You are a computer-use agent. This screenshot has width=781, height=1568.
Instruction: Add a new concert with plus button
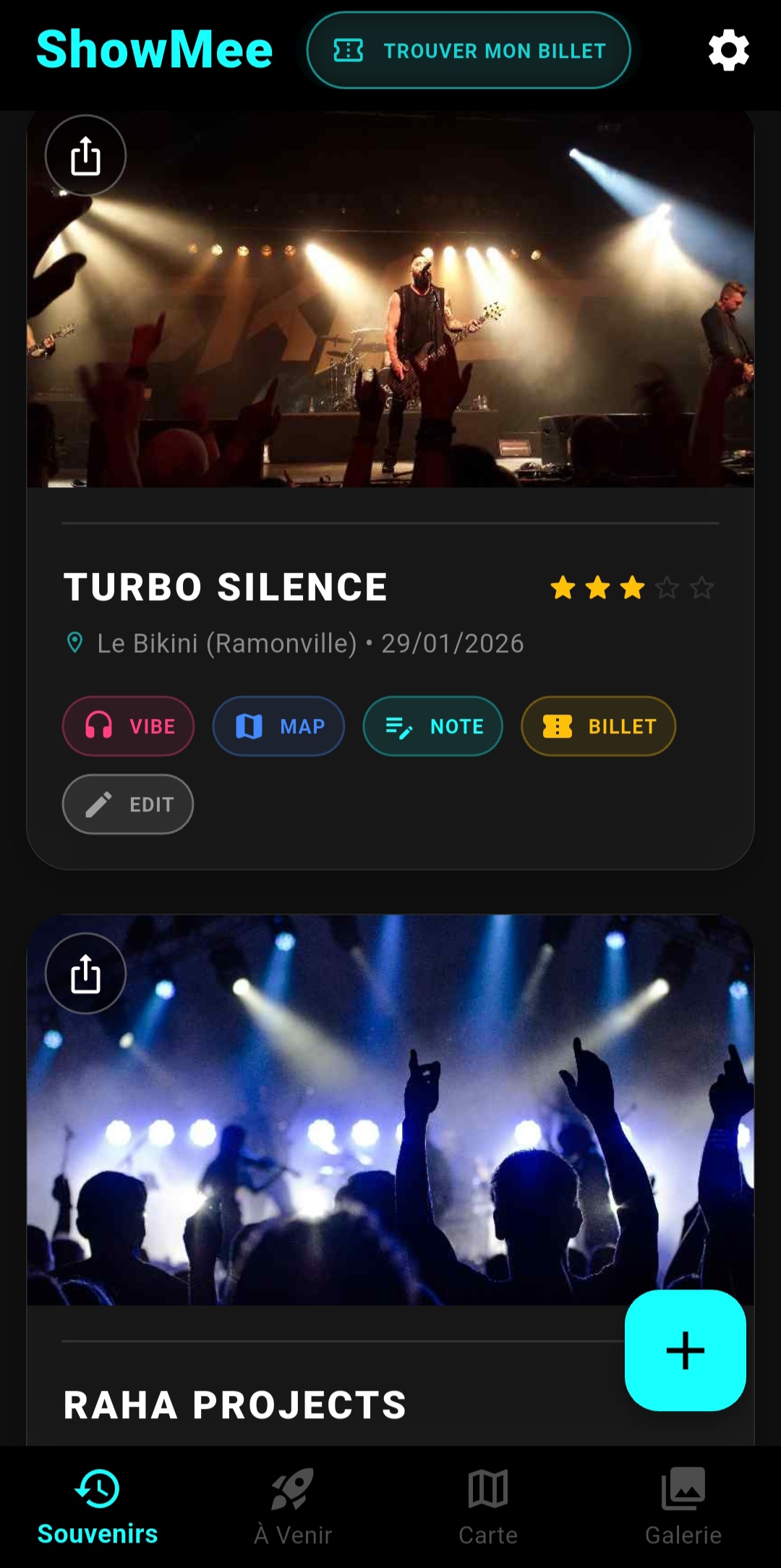point(685,1350)
